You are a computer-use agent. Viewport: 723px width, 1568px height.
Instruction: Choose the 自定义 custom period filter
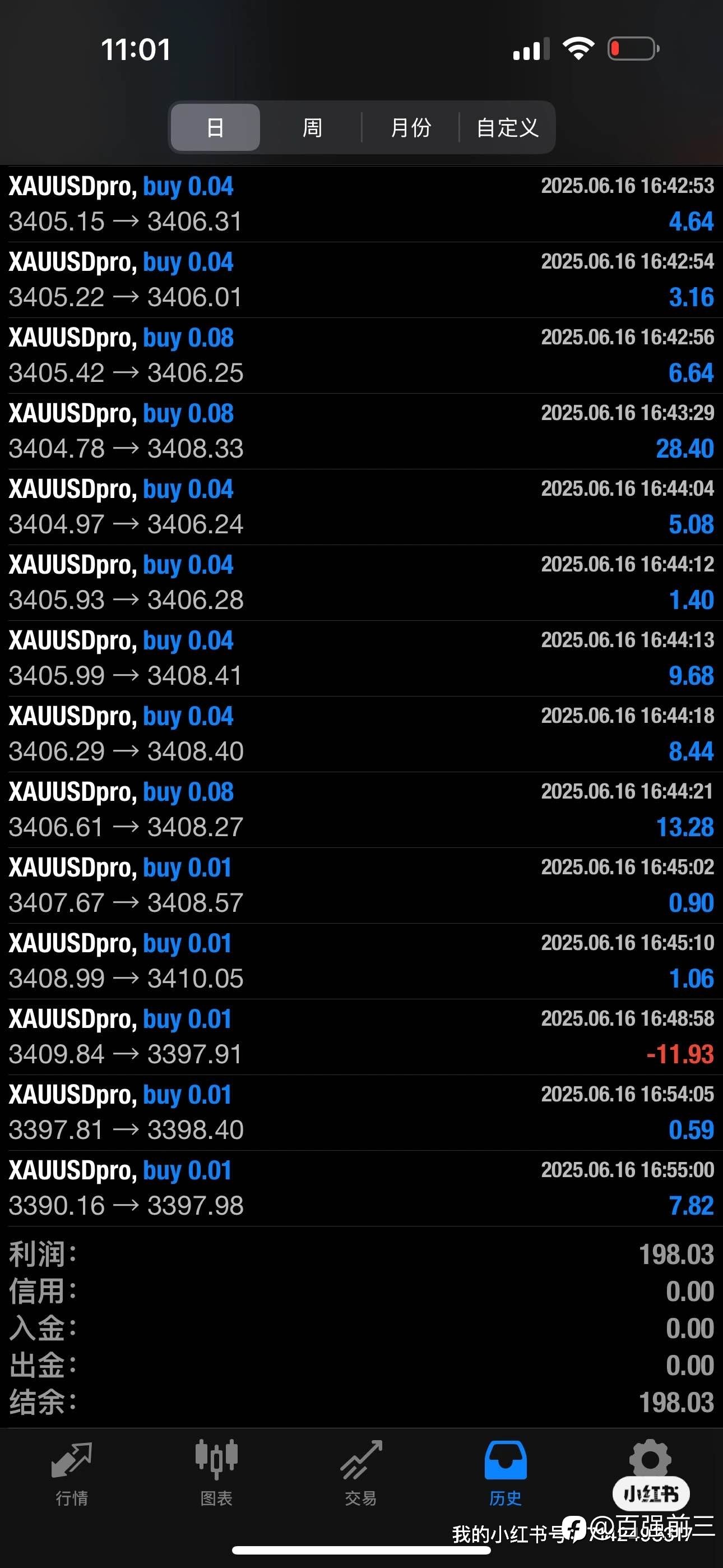click(507, 127)
